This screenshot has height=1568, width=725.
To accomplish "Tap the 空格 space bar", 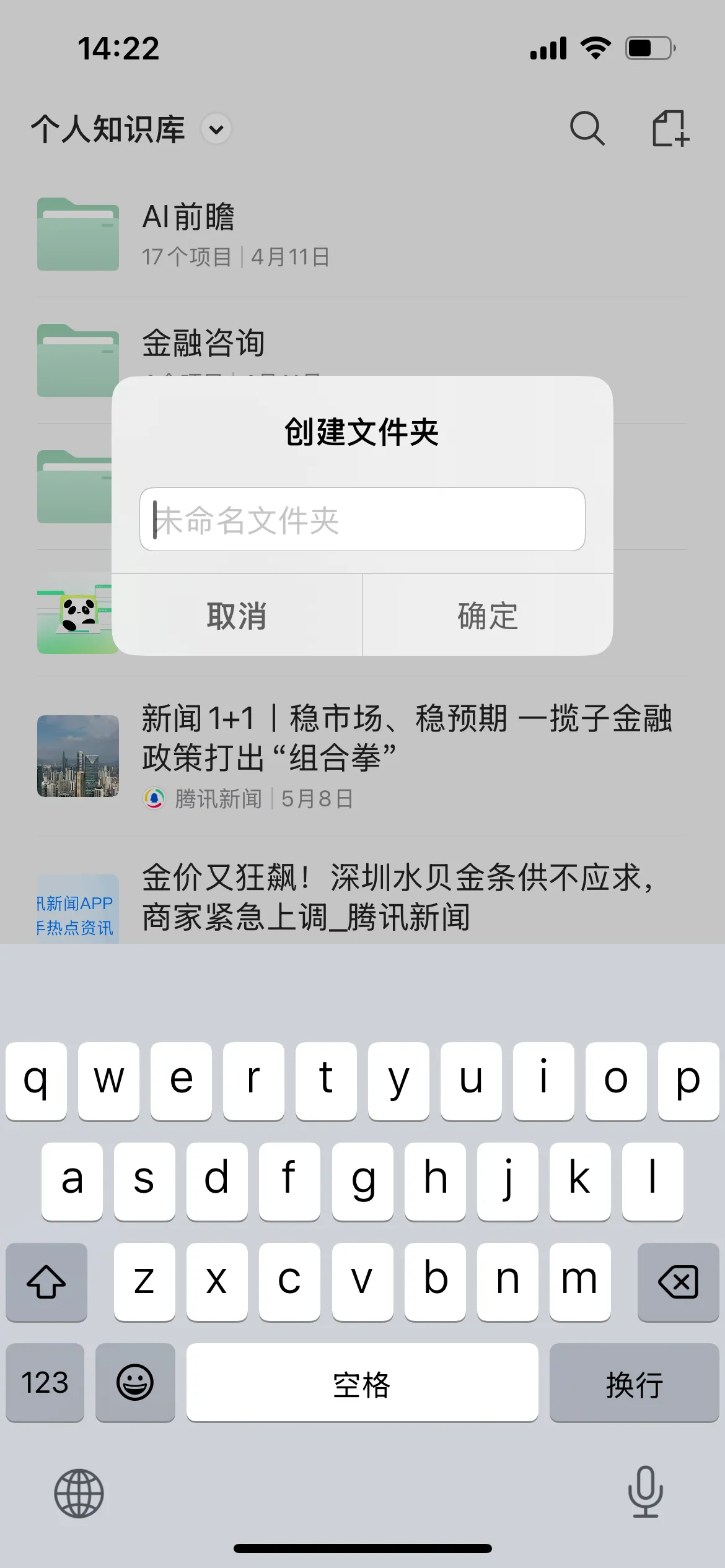I will click(362, 1383).
